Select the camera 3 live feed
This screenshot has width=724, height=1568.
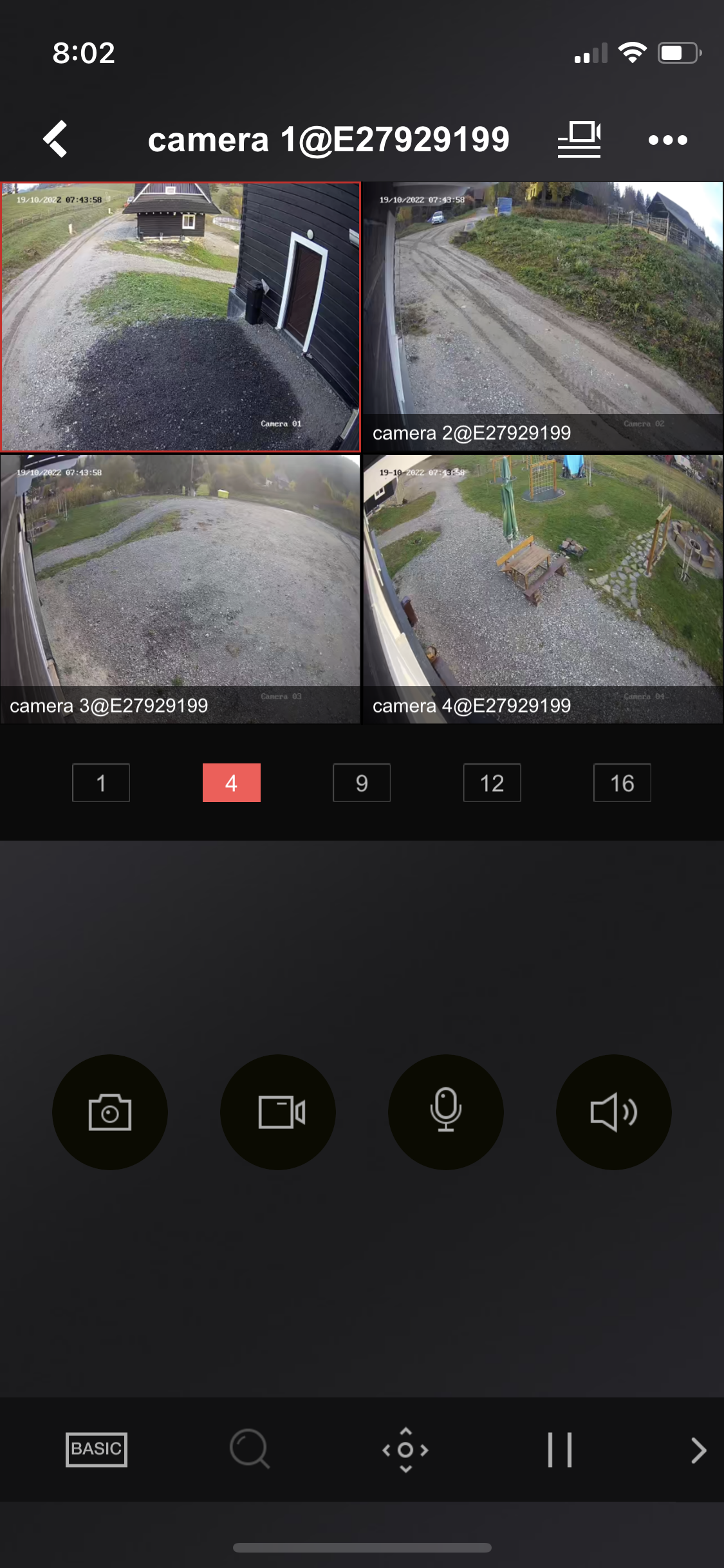tap(180, 589)
